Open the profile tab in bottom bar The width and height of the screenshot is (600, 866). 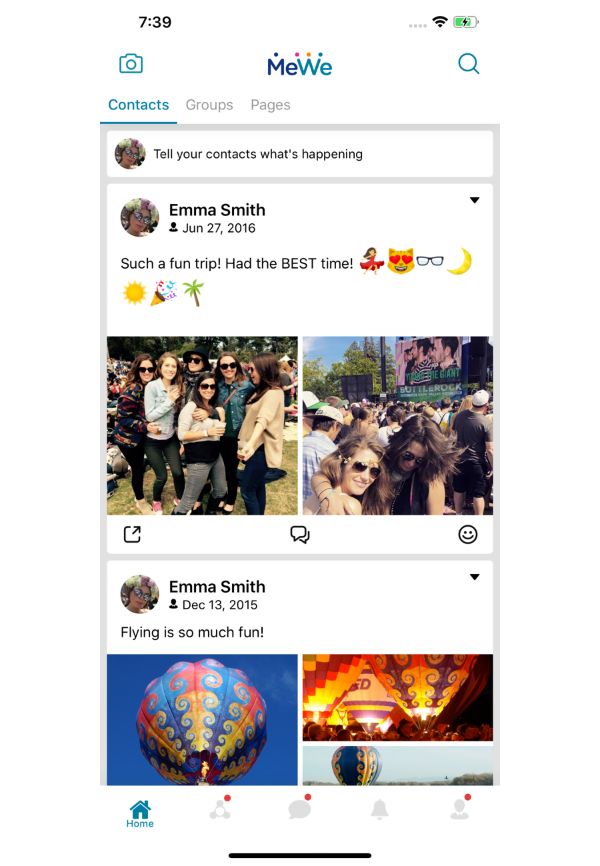tap(459, 810)
